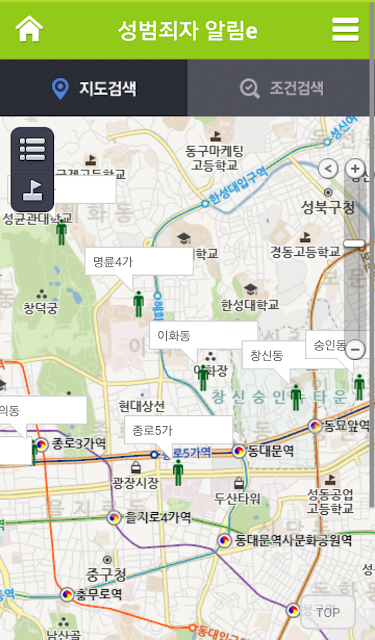
Task: Open the 숭인동 map marker
Action: coord(359,387)
